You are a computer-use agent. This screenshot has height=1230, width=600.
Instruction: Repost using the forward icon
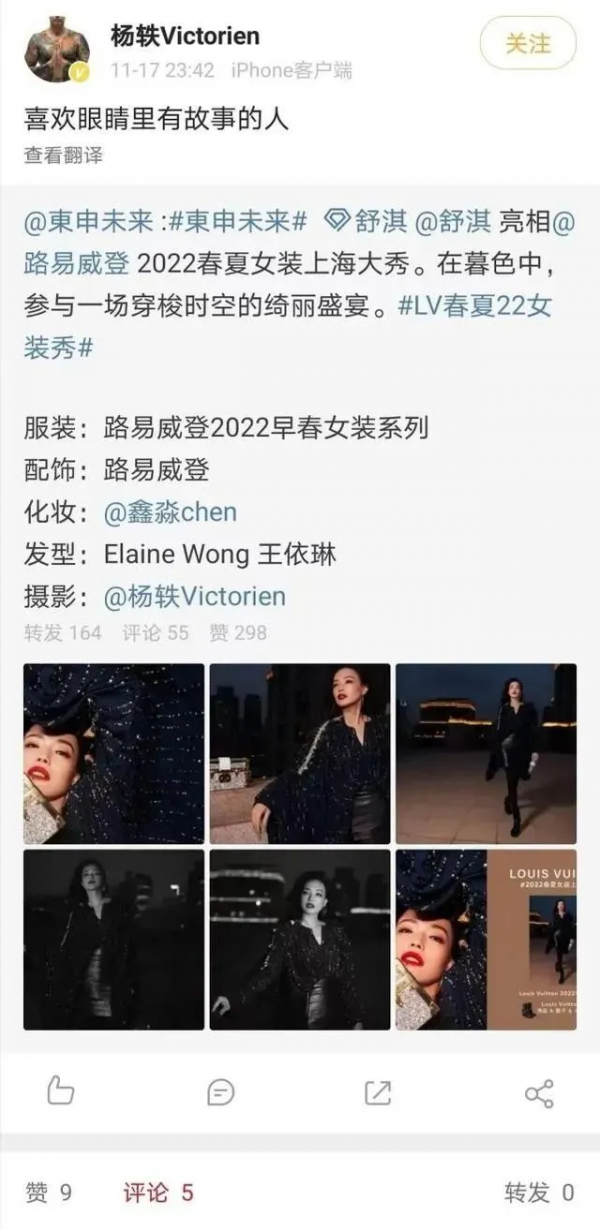pos(378,1092)
